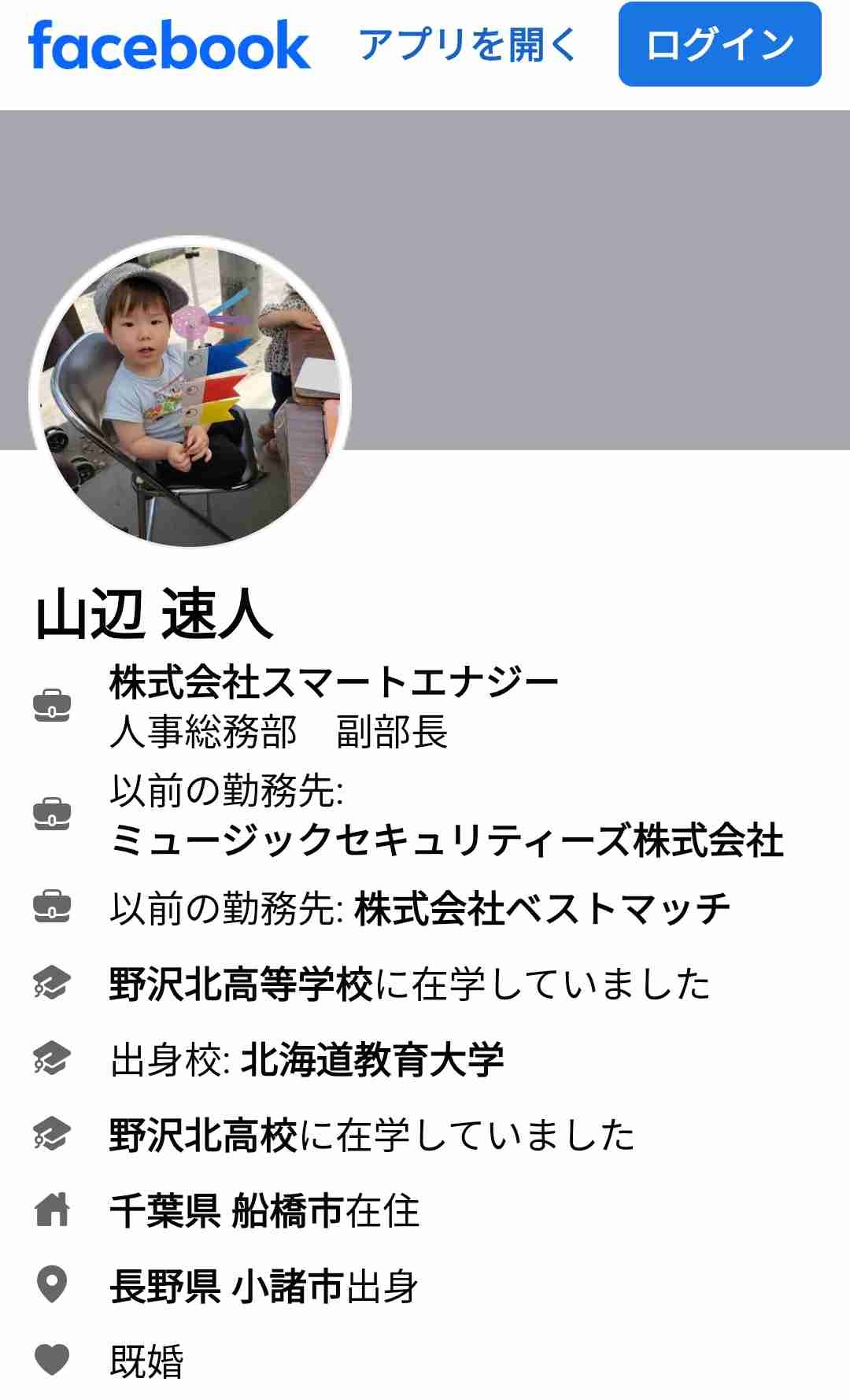View the circular profile photo
This screenshot has width=850, height=1400.
pos(190,393)
